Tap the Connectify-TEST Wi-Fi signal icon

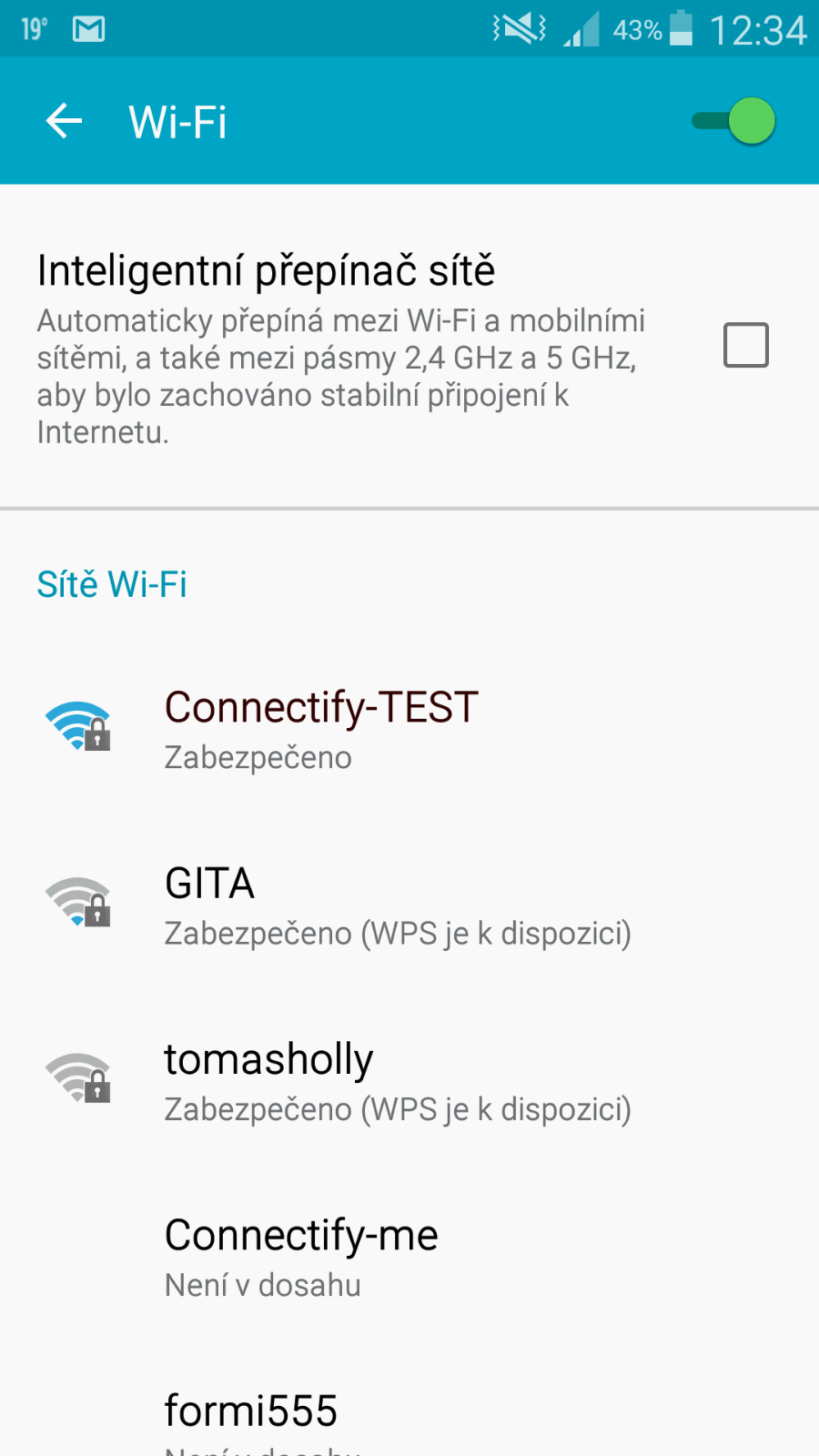click(x=77, y=726)
